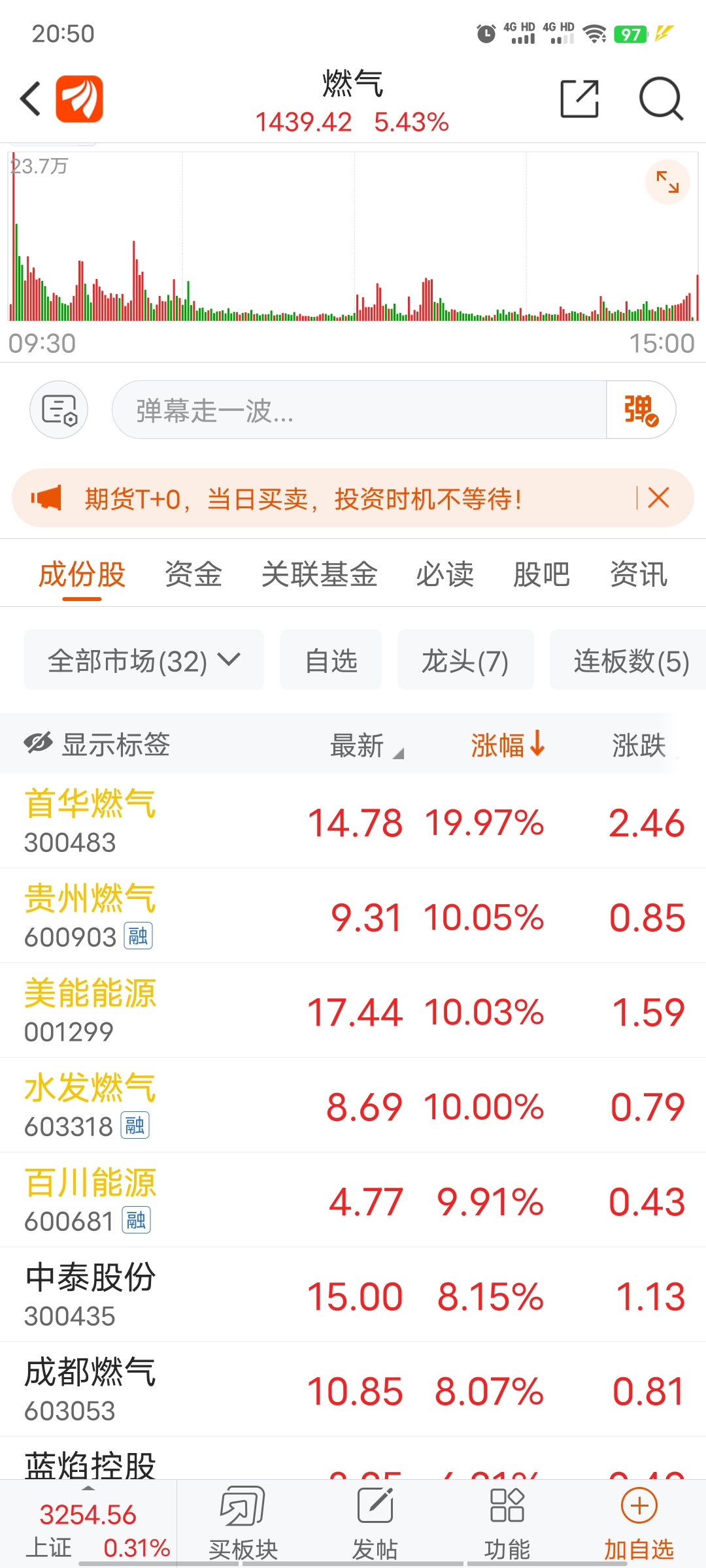The width and height of the screenshot is (706, 1568).
Task: Filter by 龙头(7) chip
Action: pos(465,660)
